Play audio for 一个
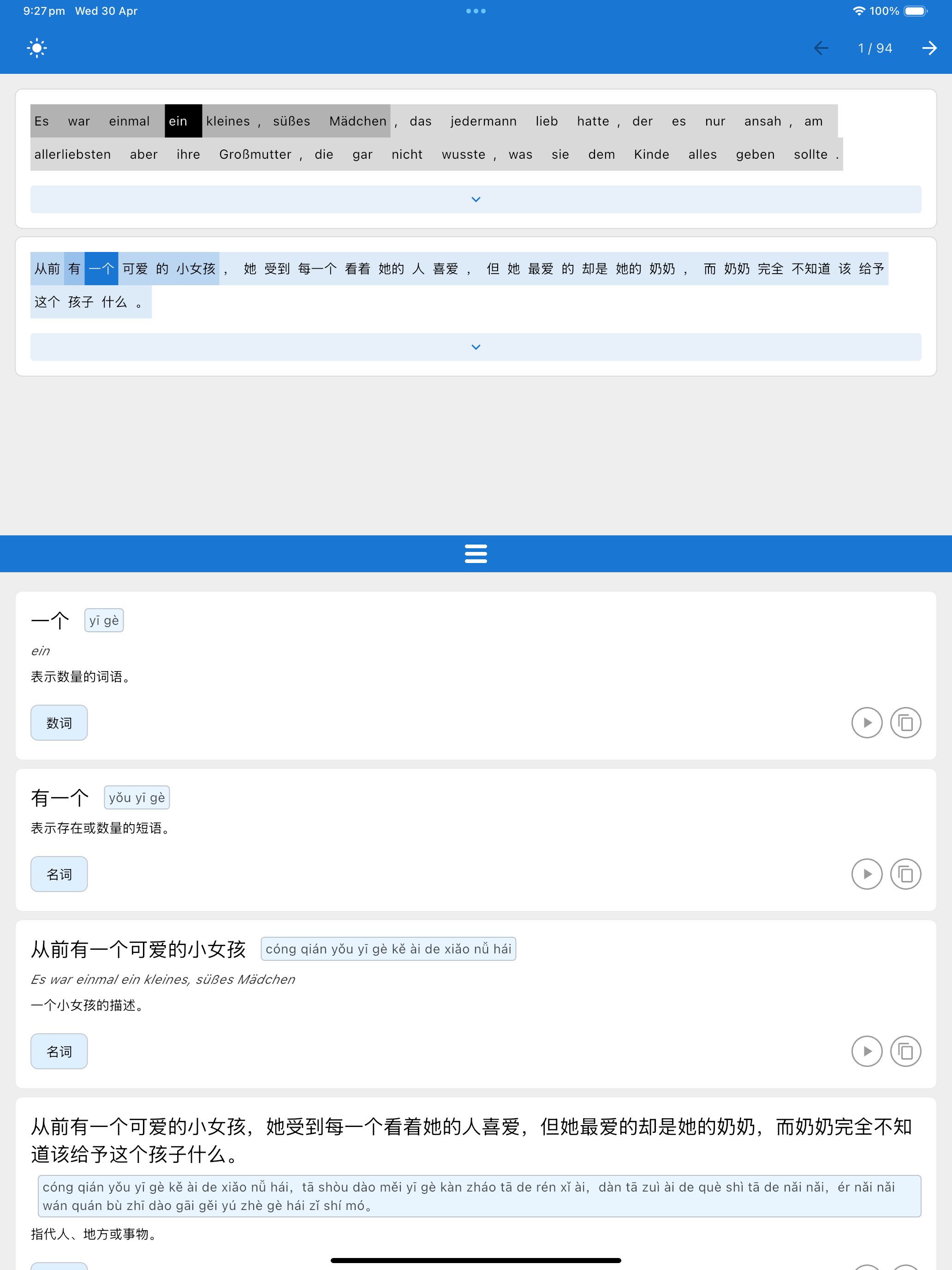952x1270 pixels. 867,722
